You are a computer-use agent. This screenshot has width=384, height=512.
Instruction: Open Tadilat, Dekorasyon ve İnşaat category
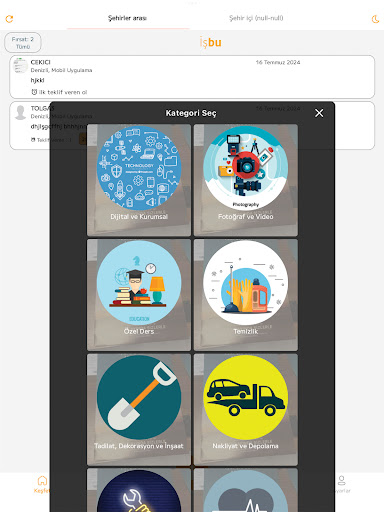point(139,410)
